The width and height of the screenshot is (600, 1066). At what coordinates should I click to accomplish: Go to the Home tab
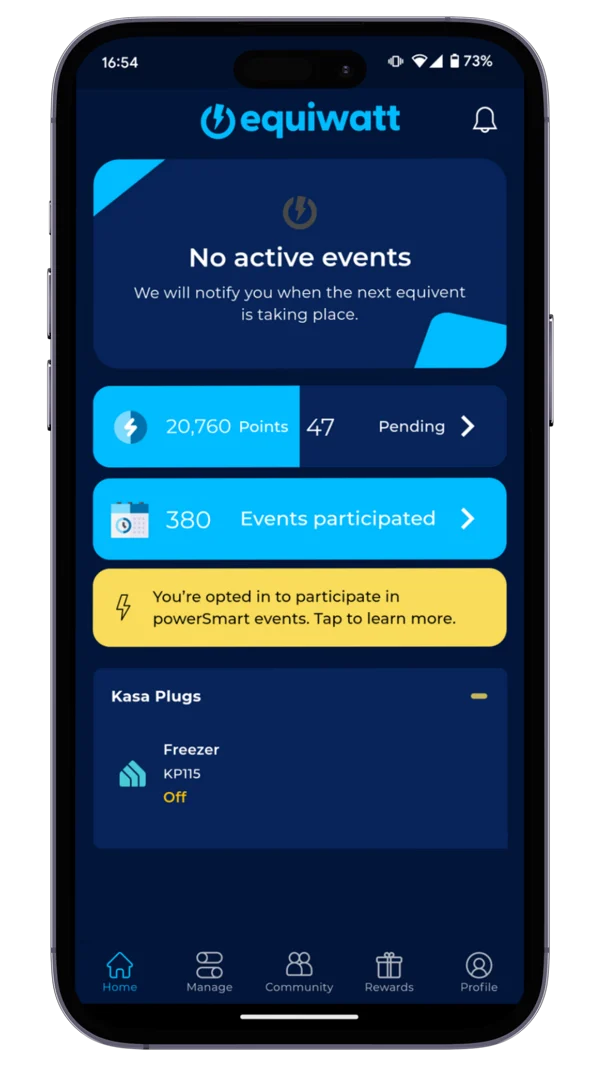[x=119, y=971]
